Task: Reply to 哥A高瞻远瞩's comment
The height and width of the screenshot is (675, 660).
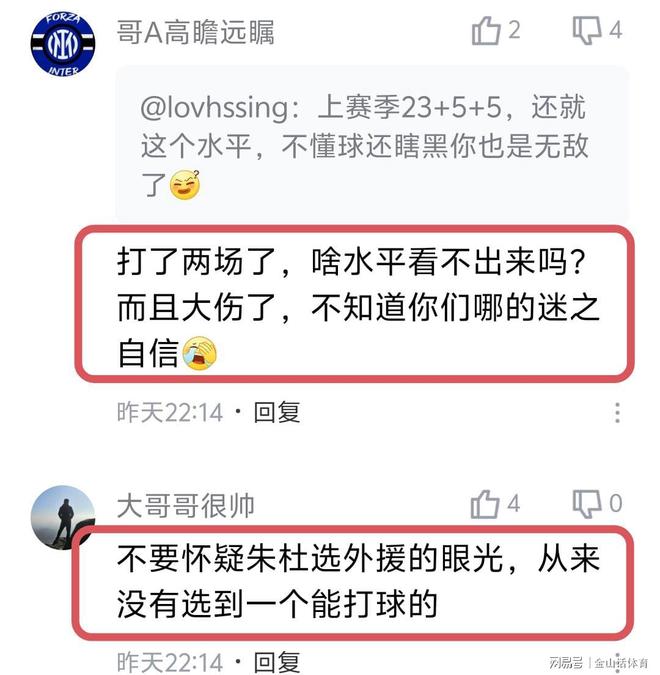Action: [x=276, y=412]
